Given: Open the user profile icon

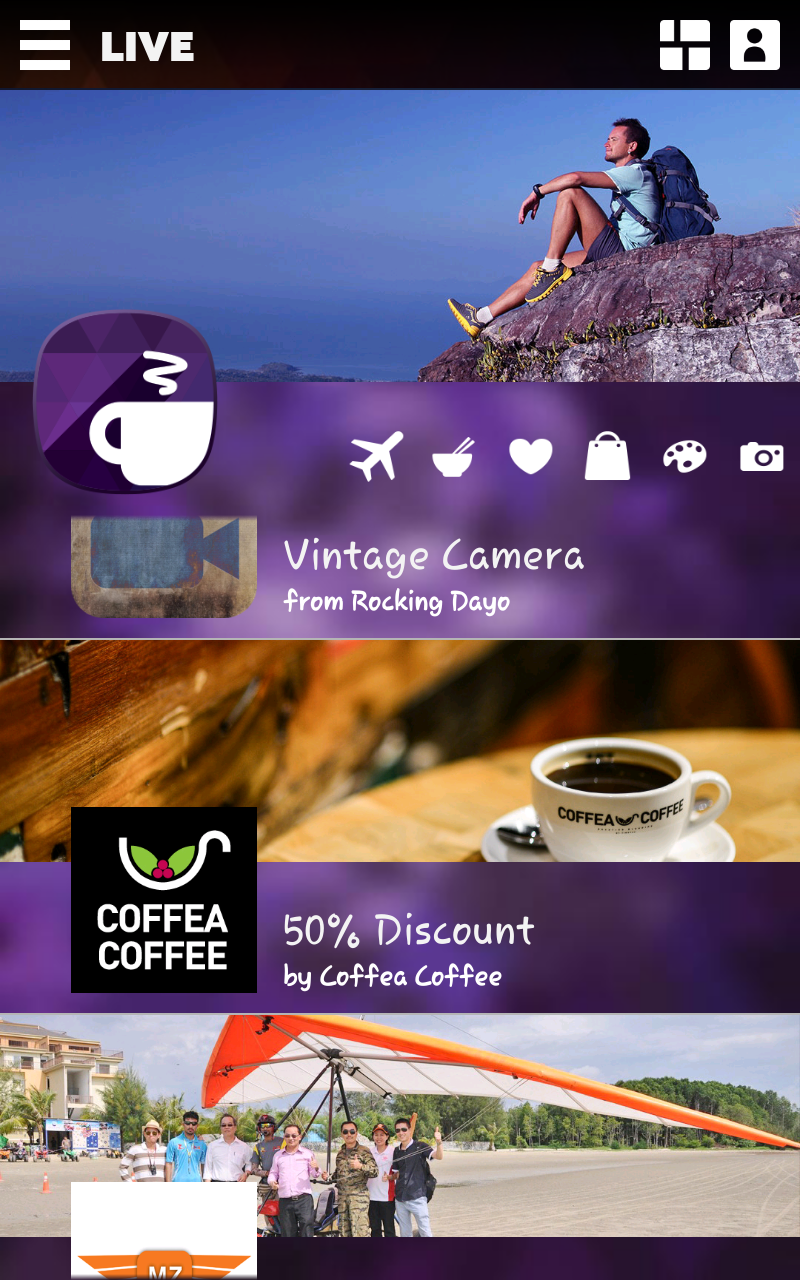Looking at the screenshot, I should (x=755, y=45).
